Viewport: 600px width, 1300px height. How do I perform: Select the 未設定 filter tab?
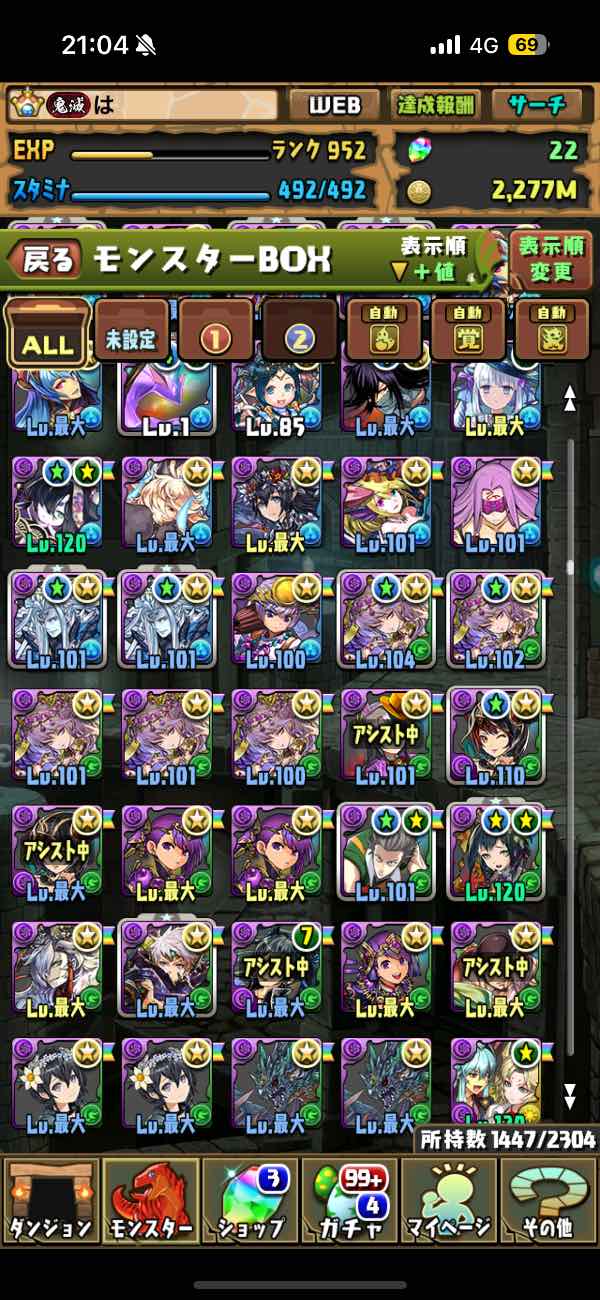point(132,336)
